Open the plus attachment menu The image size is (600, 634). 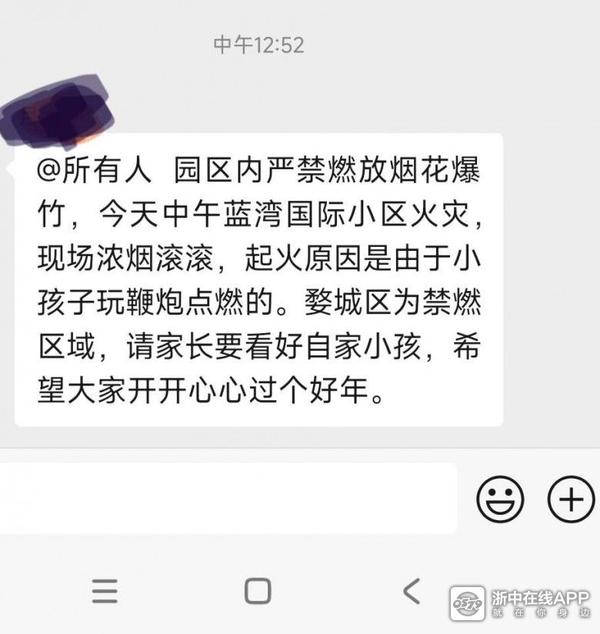(x=571, y=498)
